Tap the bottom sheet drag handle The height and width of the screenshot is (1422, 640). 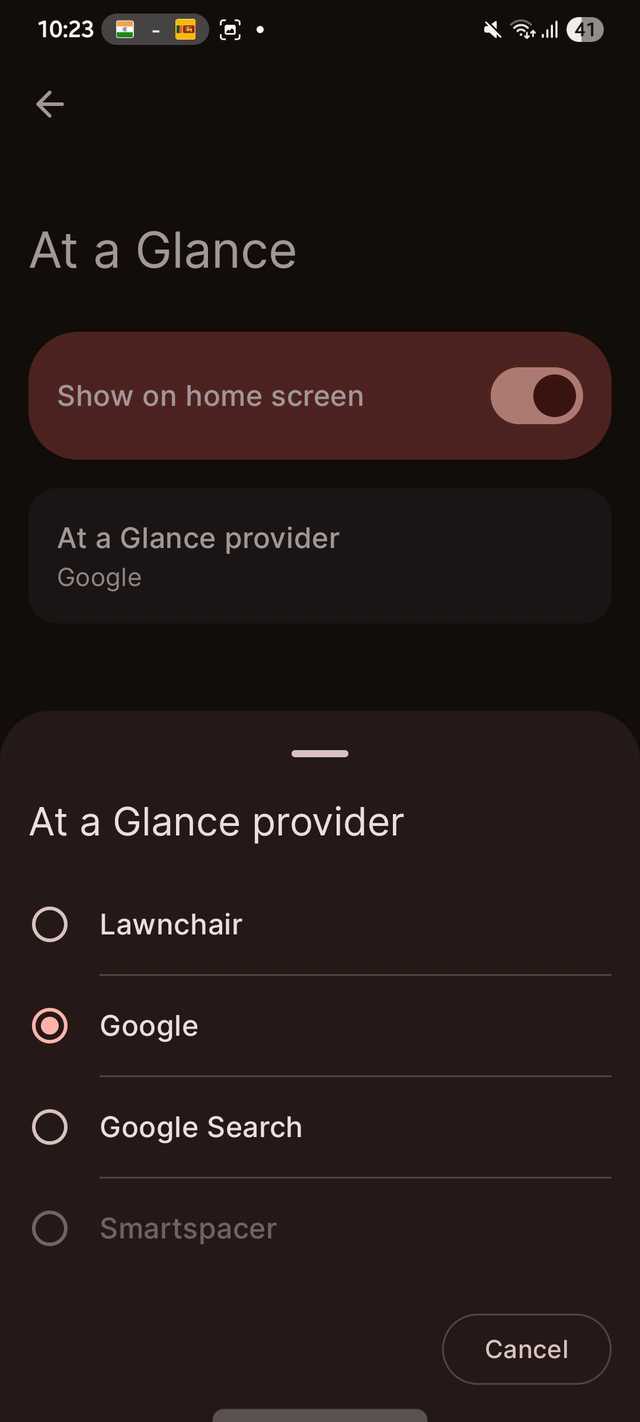coord(320,753)
